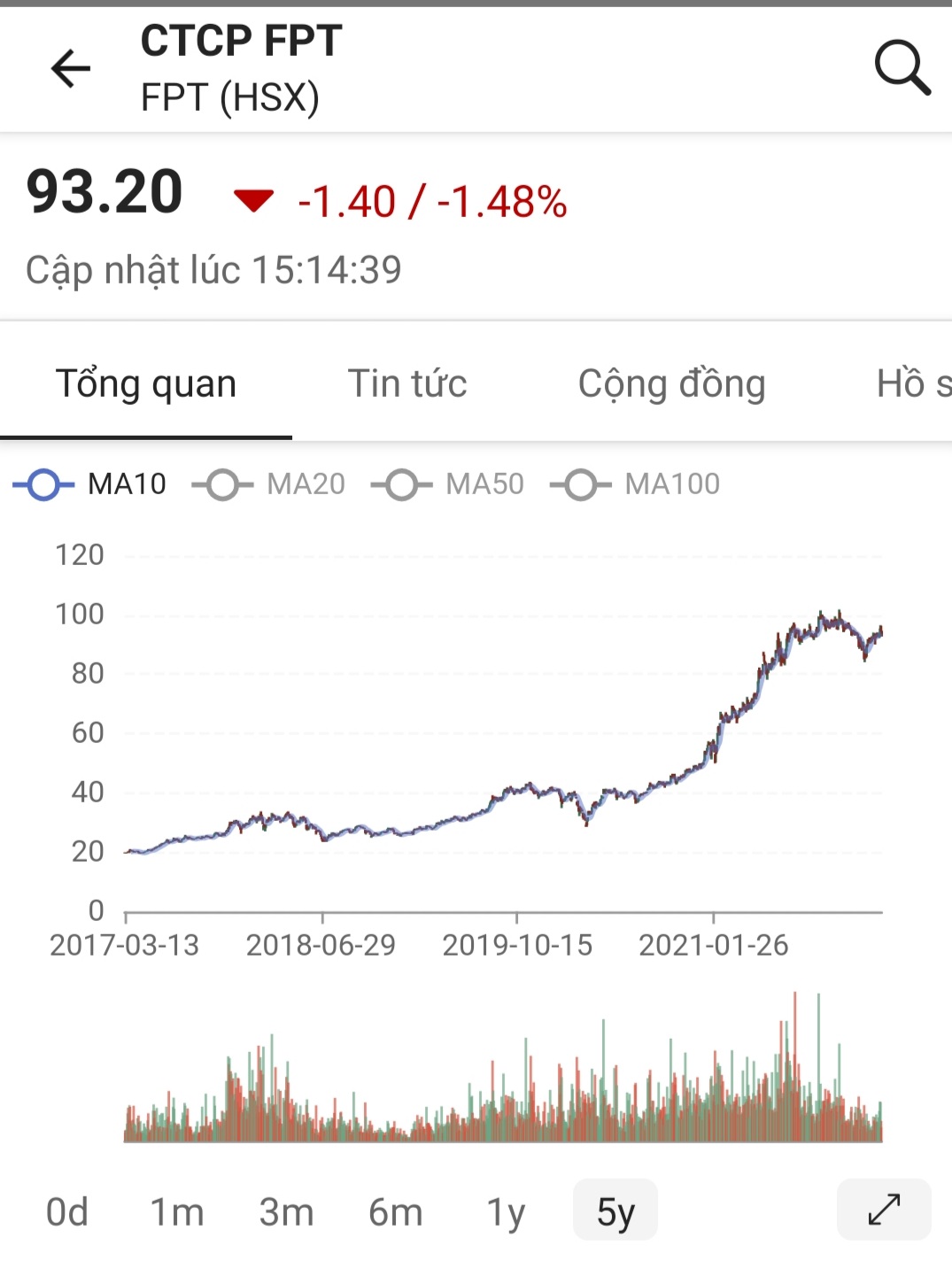This screenshot has height=1269, width=952.
Task: Switch to the Tin tức tab
Action: [407, 383]
